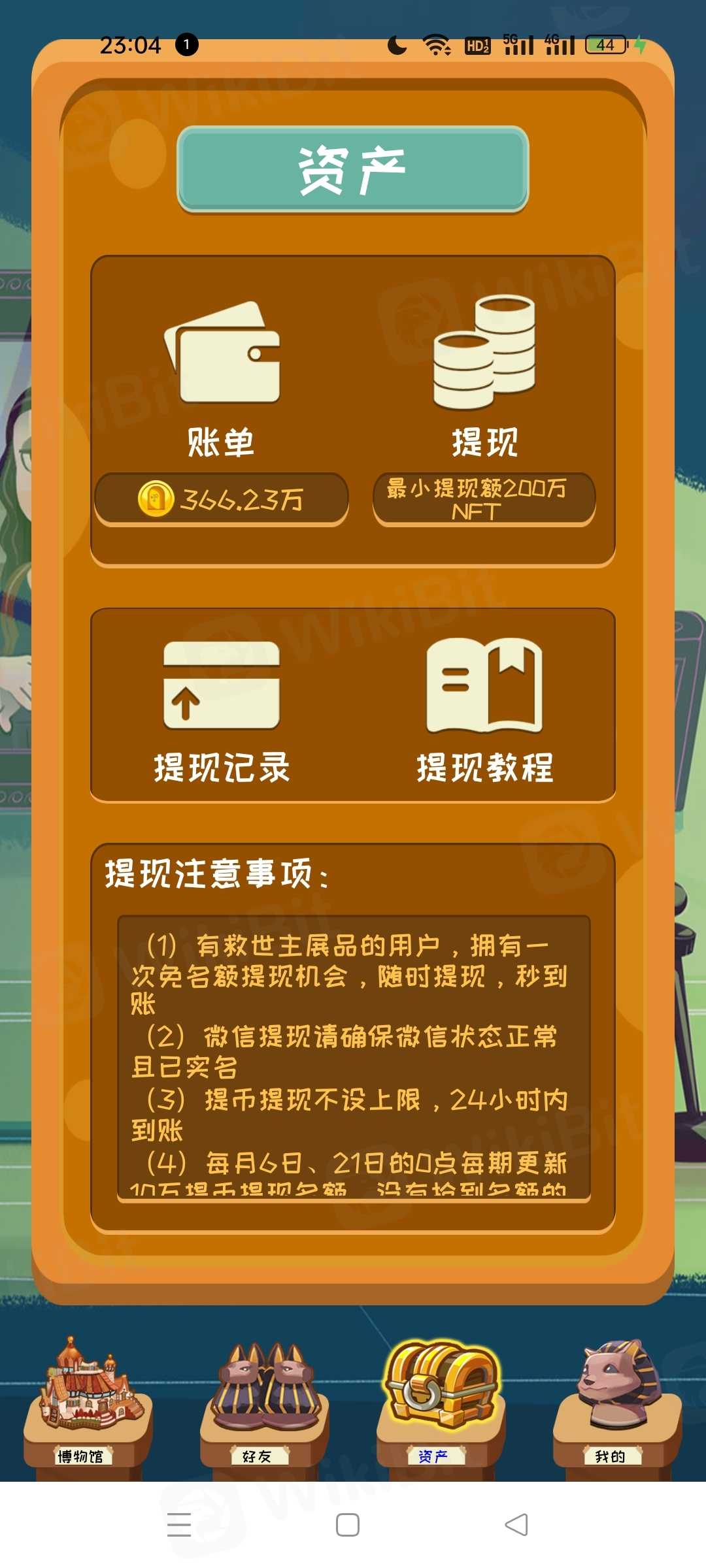Go to the 好友 friends tab

click(264, 1405)
